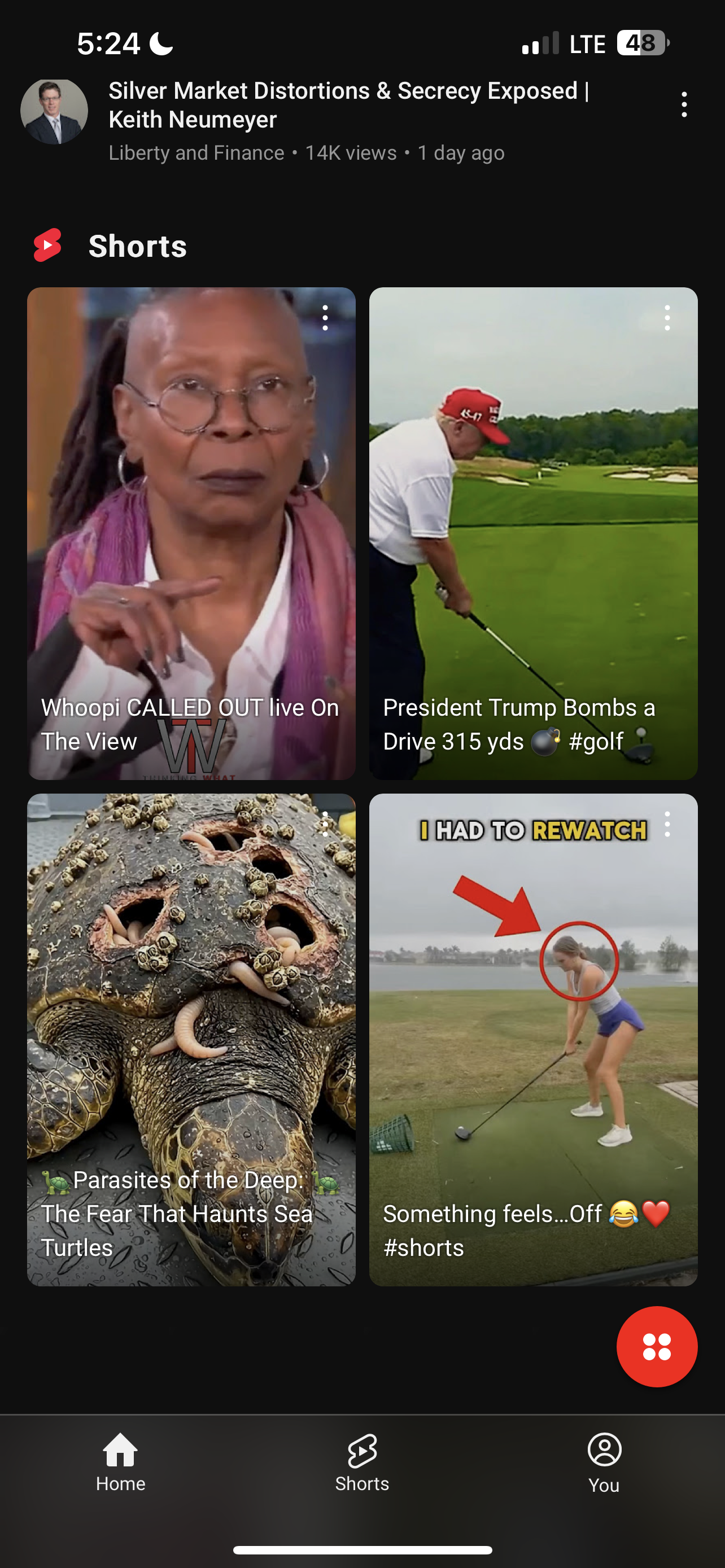Play Something feels…Off short
Viewport: 725px width, 1568px height.
[x=533, y=1040]
